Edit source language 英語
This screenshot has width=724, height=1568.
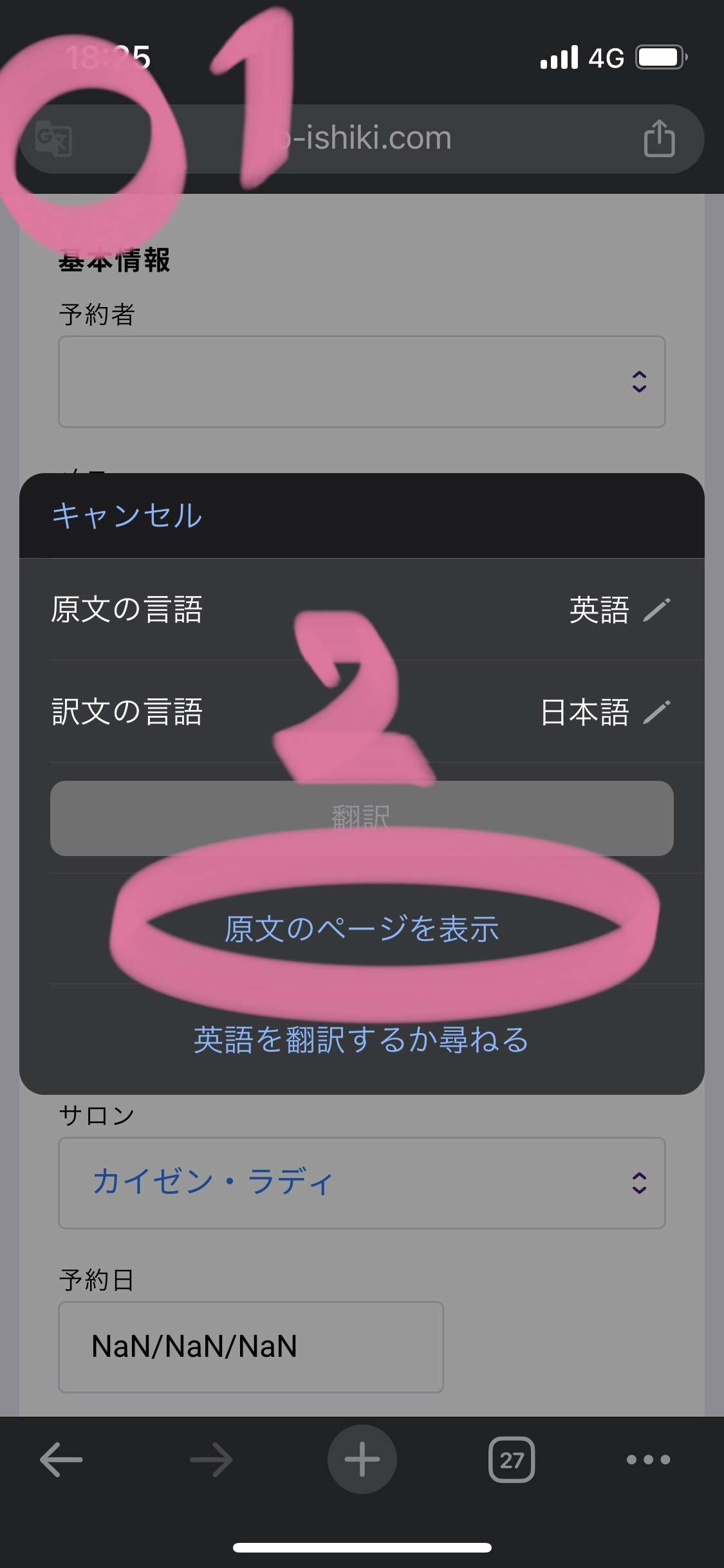click(656, 610)
